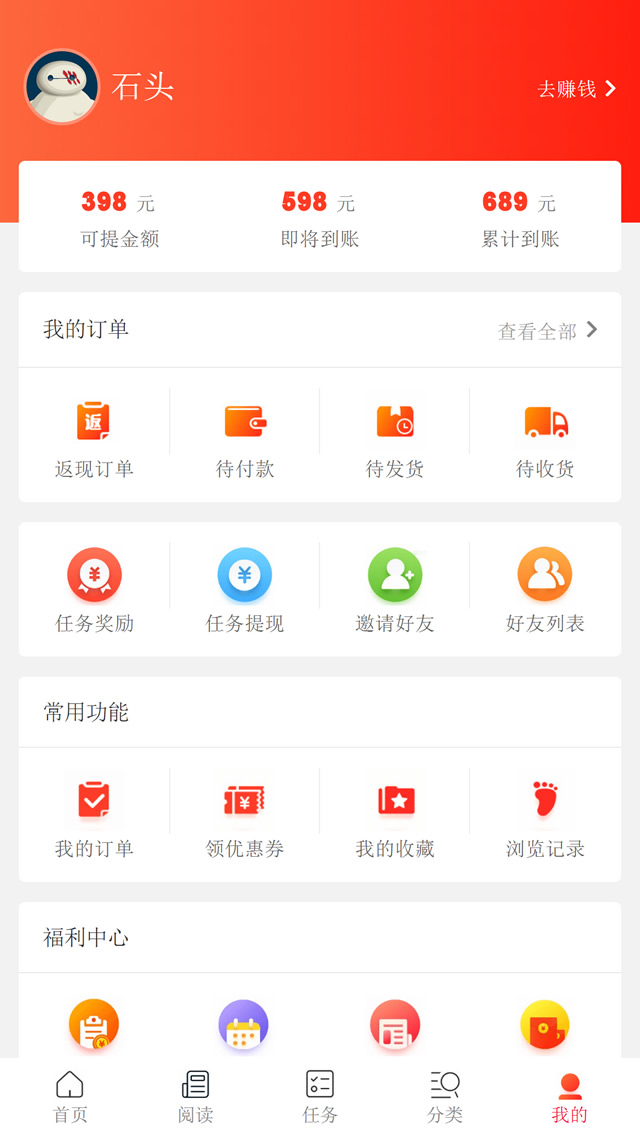Switch to the 任务 tasks tab
640x1137 pixels.
coord(320,1097)
